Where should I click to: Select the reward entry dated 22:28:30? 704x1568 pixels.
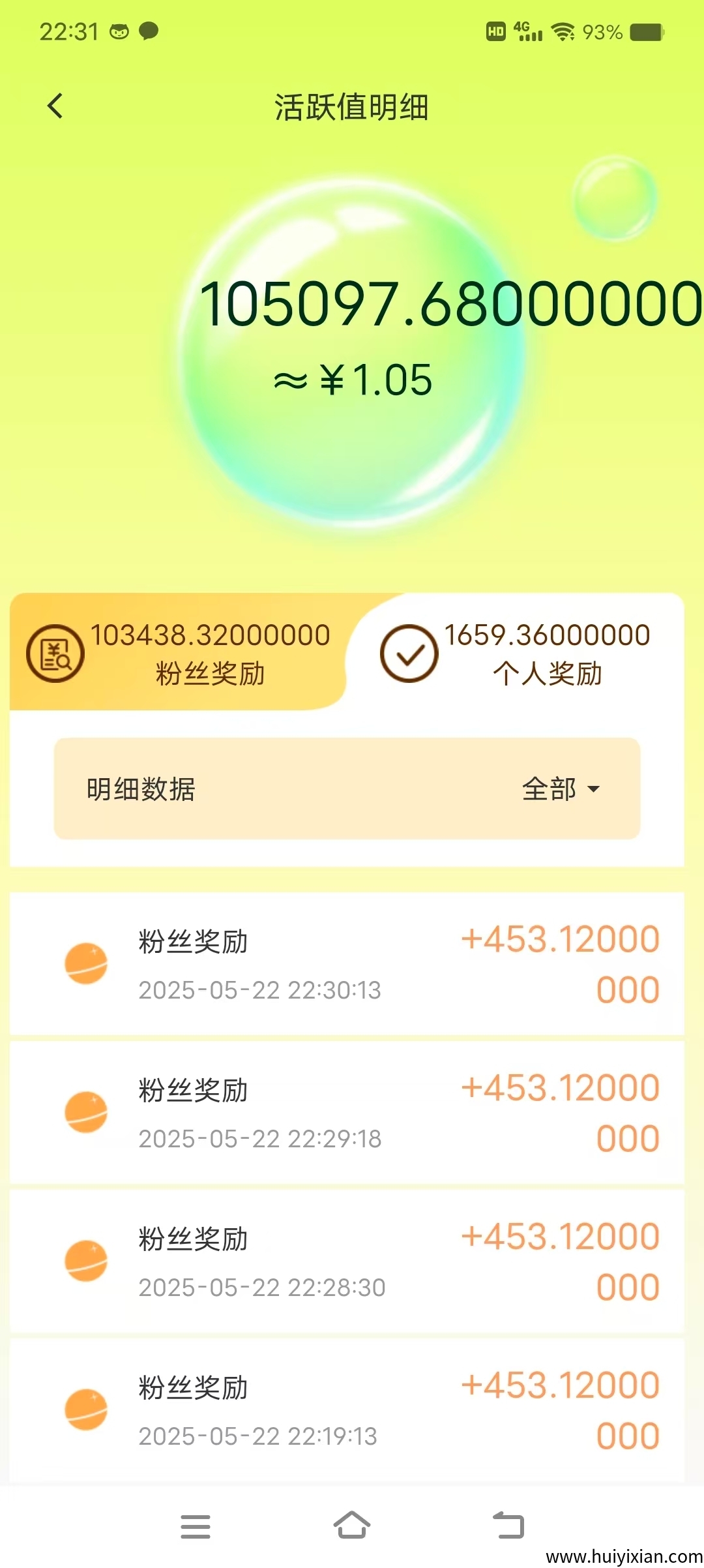pyautogui.click(x=352, y=1262)
